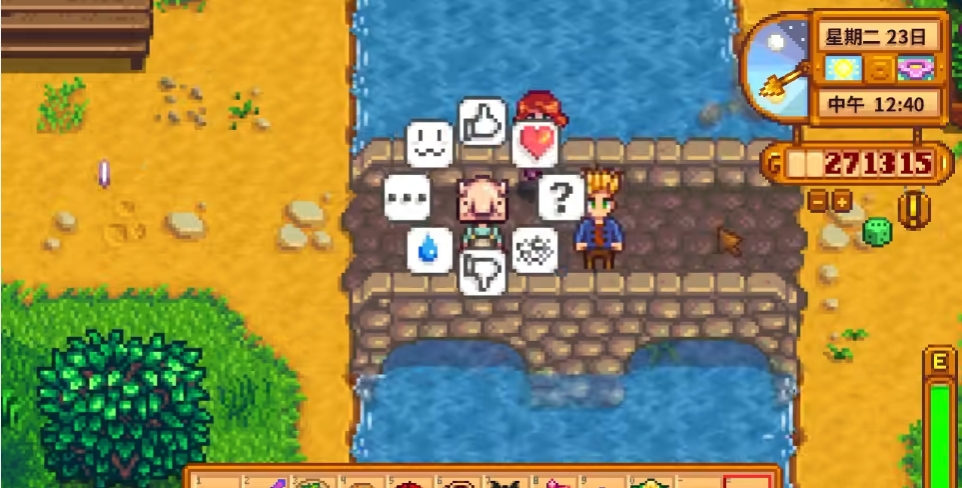This screenshot has height=488, width=962.
Task: Zoom in with the plus button
Action: pos(841,201)
